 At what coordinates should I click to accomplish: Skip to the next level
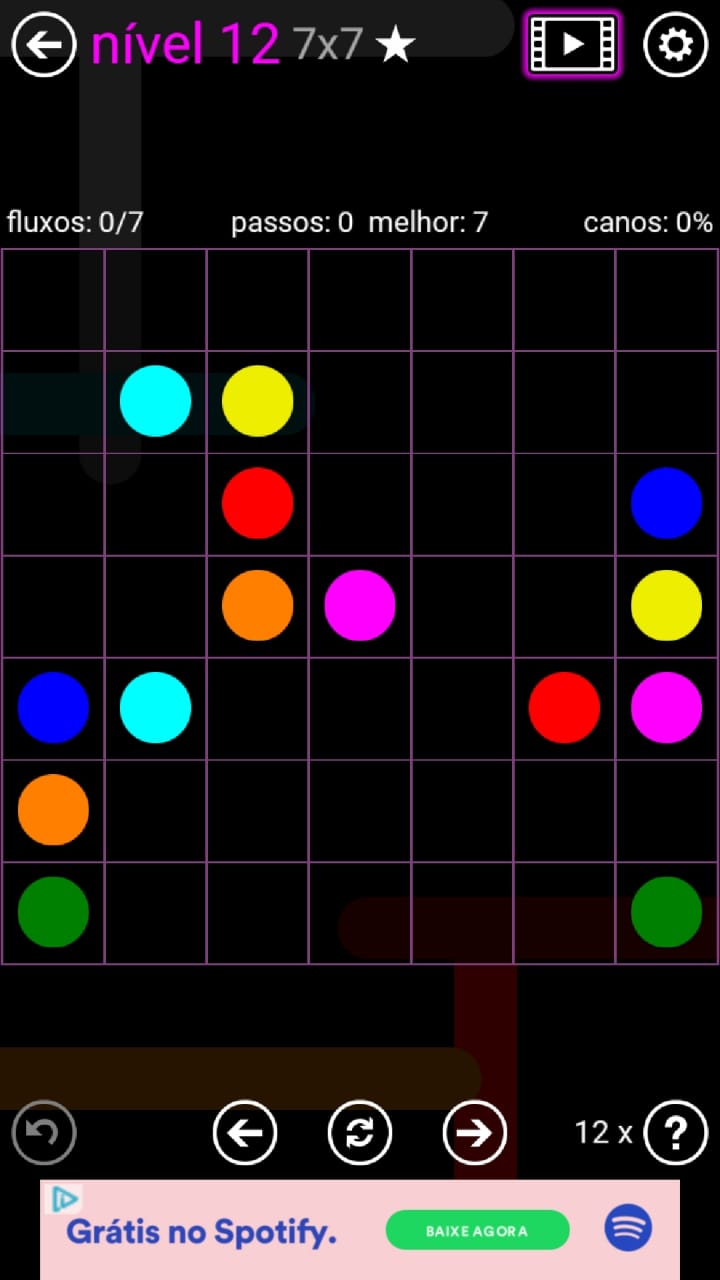click(x=475, y=1132)
